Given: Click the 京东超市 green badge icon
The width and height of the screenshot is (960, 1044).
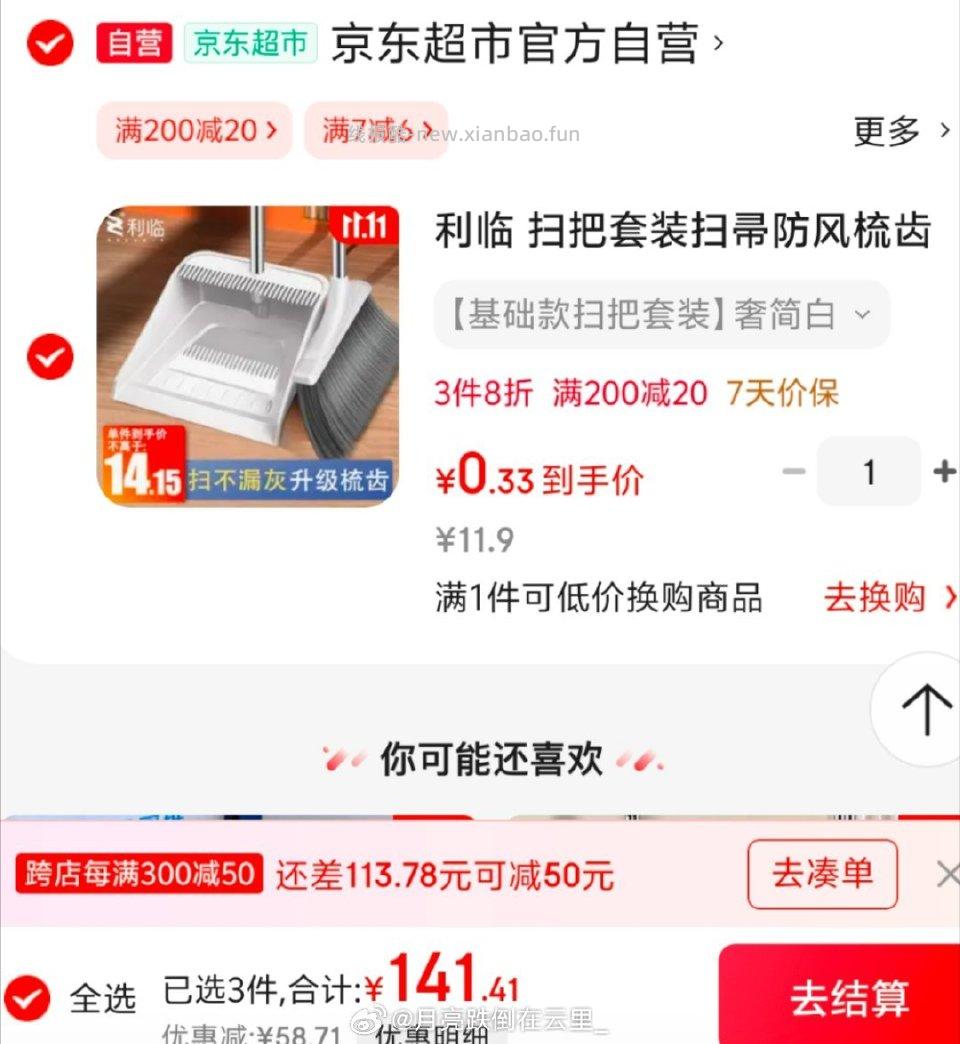Looking at the screenshot, I should [250, 44].
